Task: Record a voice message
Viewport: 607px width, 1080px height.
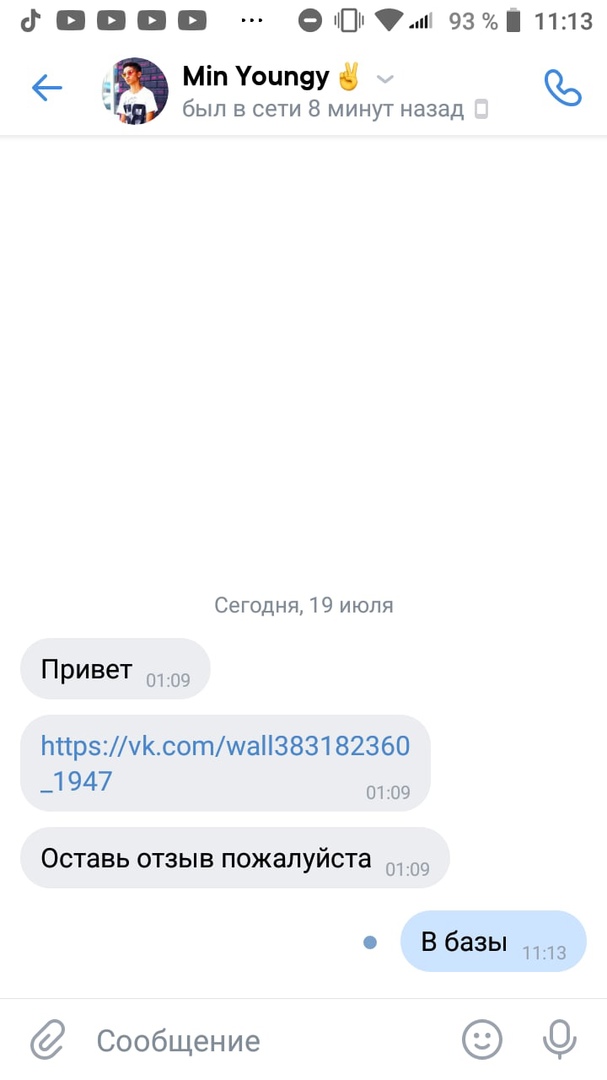Action: coord(560,1040)
